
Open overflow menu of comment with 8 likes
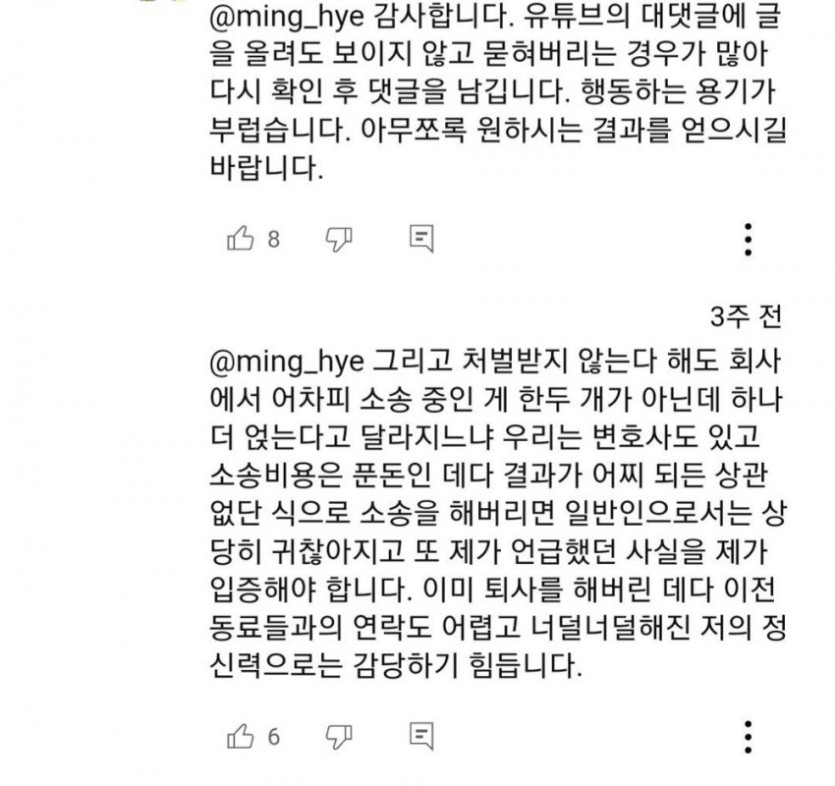[x=748, y=239]
